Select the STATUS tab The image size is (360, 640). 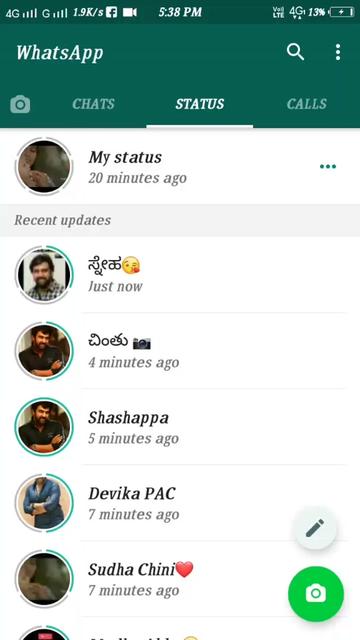tap(200, 104)
